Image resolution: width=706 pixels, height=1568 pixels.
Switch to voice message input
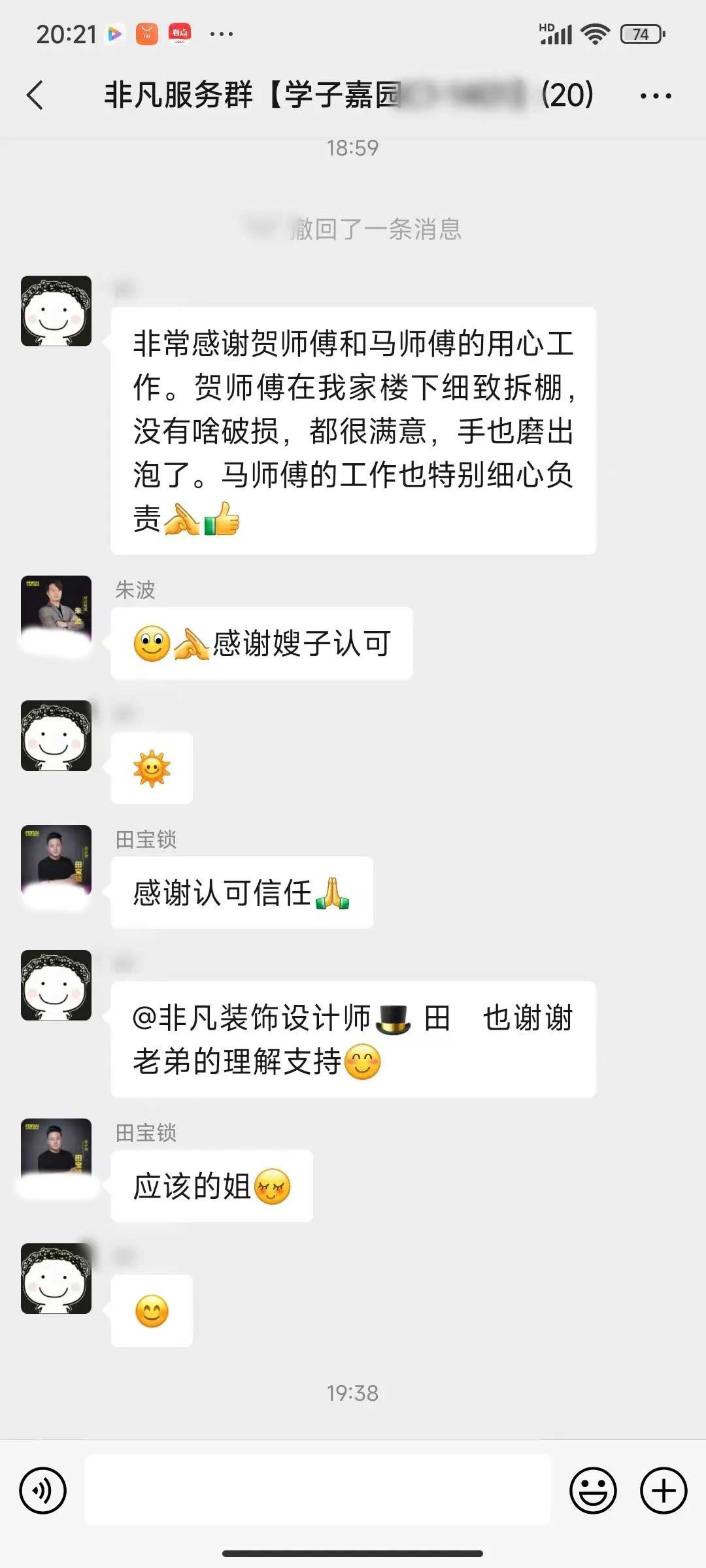coord(43,1490)
